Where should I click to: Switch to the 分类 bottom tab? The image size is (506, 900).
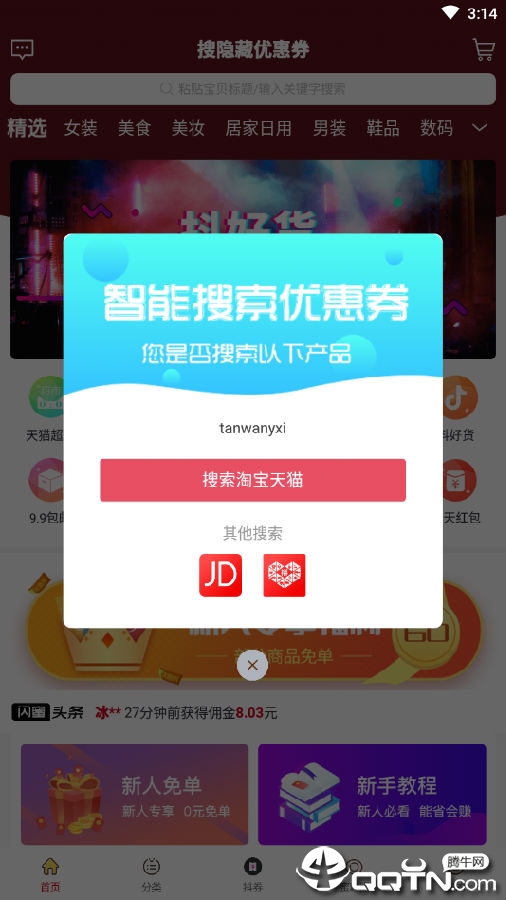[151, 875]
